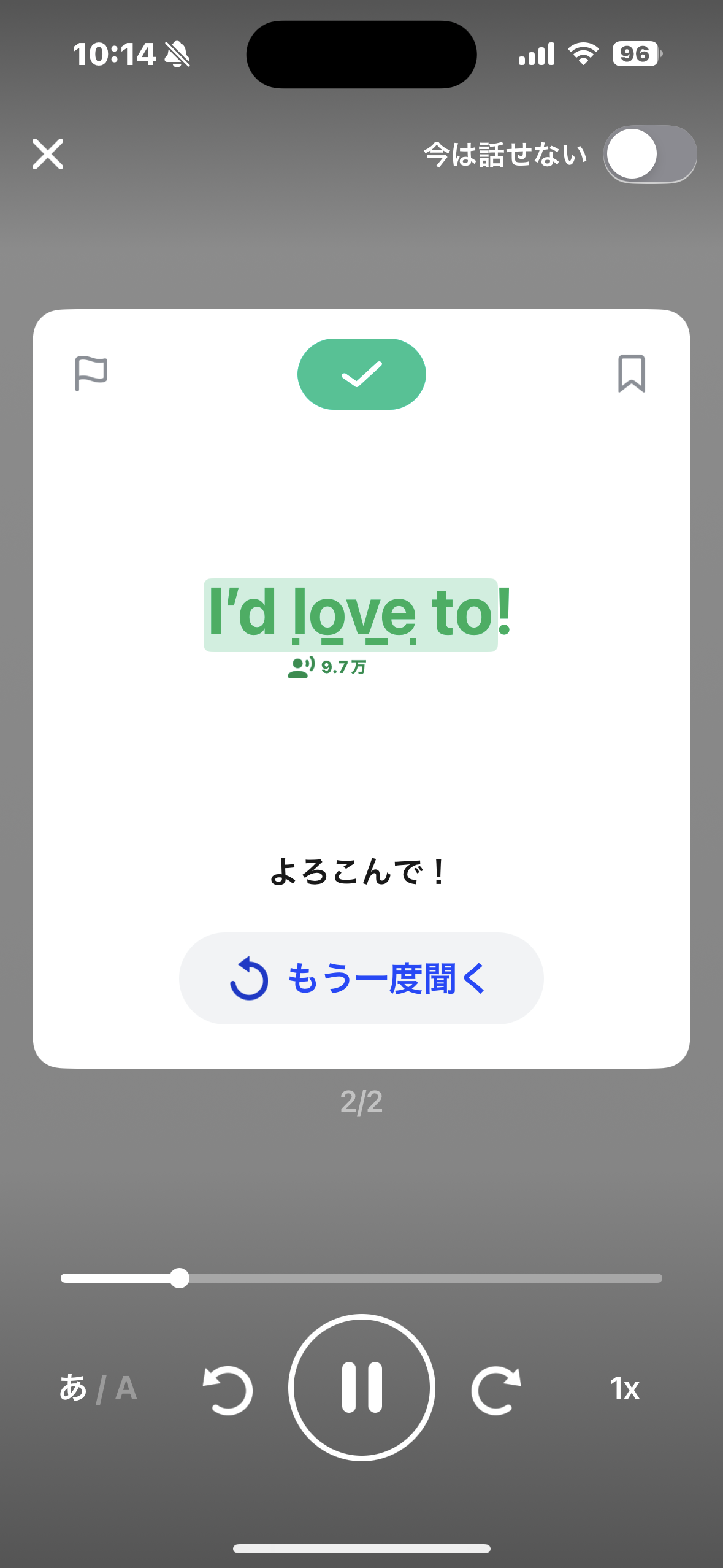Skip forward with the clockwise arrow
Screen dimensions: 723x1568
(496, 1390)
